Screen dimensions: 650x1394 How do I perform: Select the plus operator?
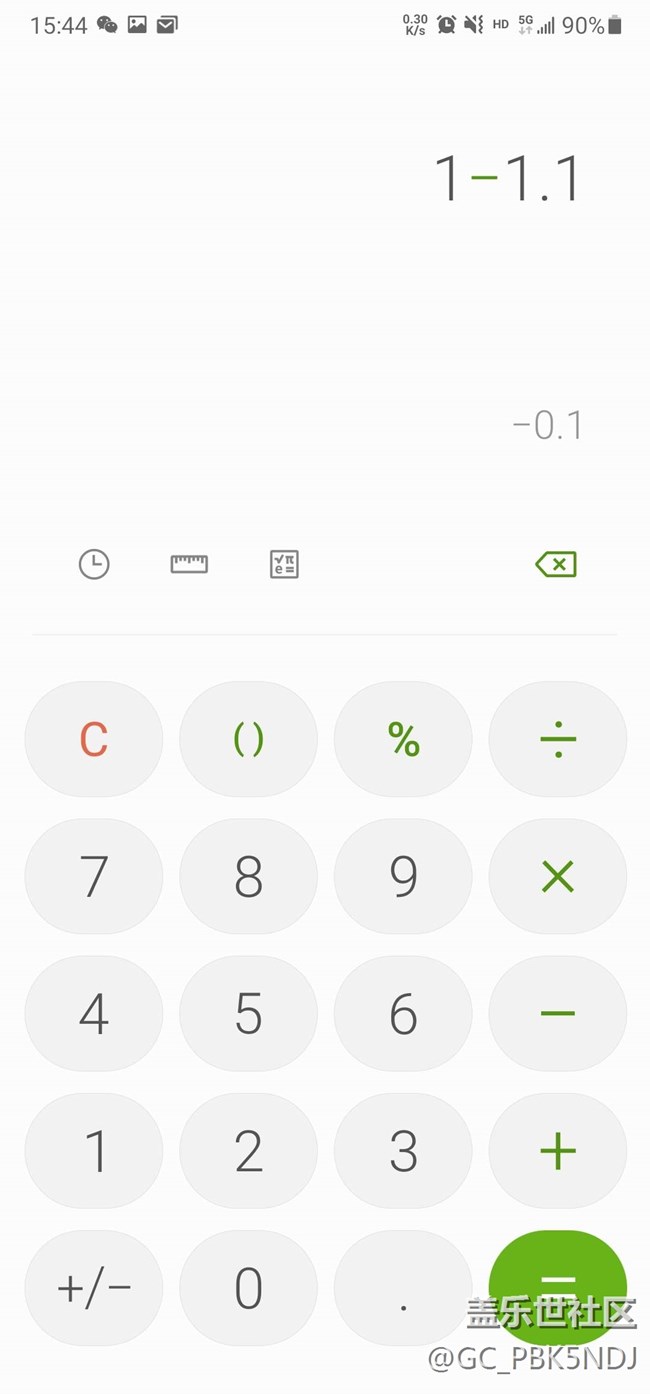click(557, 1151)
